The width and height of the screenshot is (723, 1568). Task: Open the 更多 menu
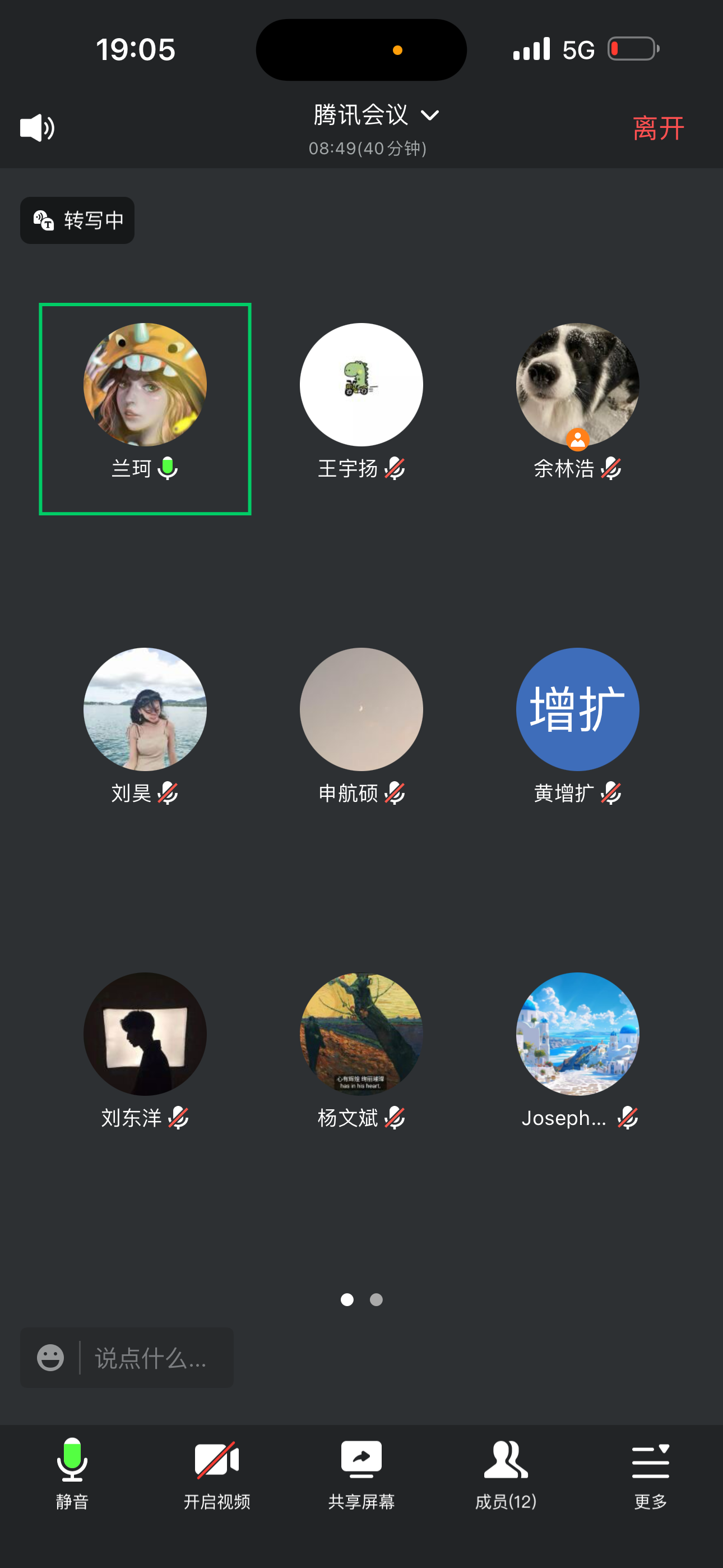651,1473
